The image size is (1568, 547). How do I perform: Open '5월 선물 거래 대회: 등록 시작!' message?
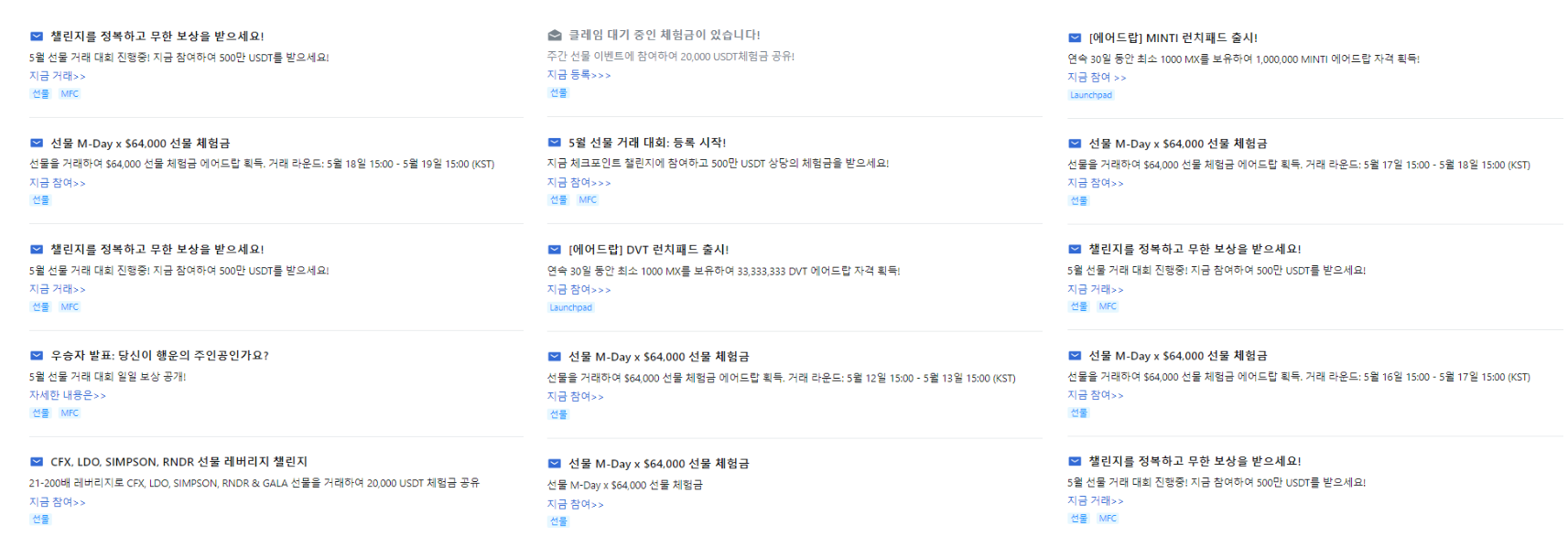click(x=646, y=143)
